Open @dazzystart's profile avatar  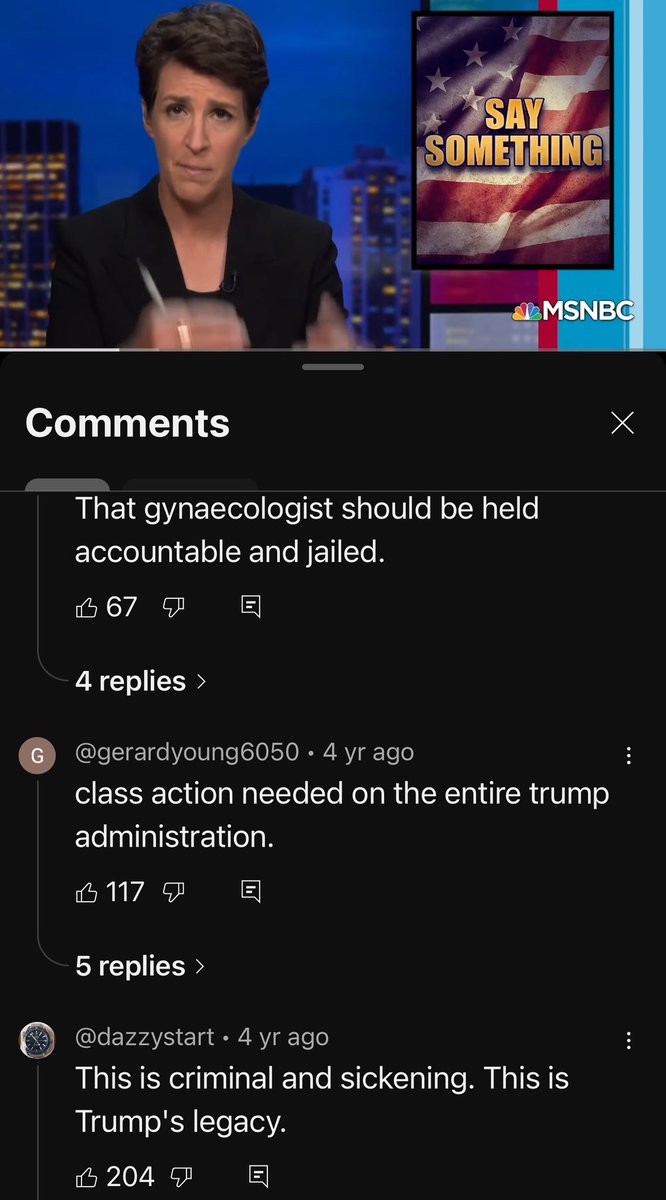37,1040
